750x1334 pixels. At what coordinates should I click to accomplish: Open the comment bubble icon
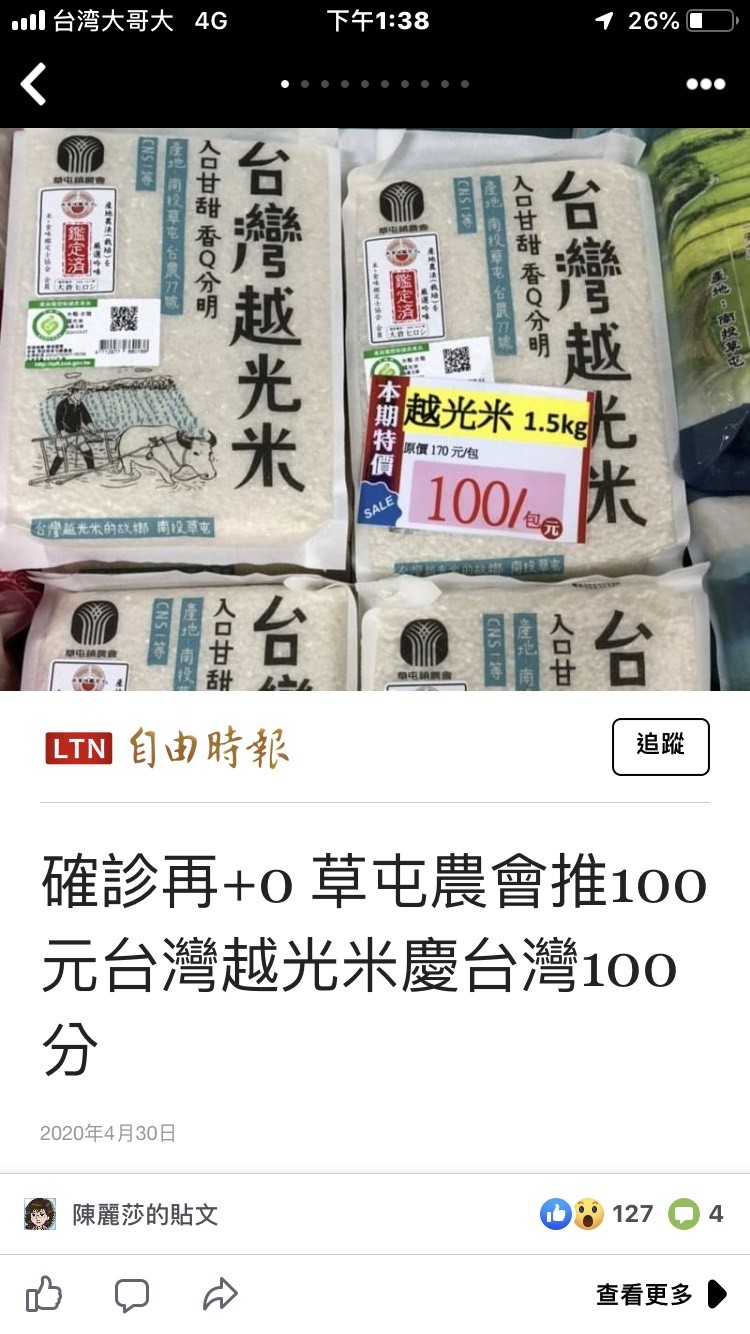(132, 1294)
